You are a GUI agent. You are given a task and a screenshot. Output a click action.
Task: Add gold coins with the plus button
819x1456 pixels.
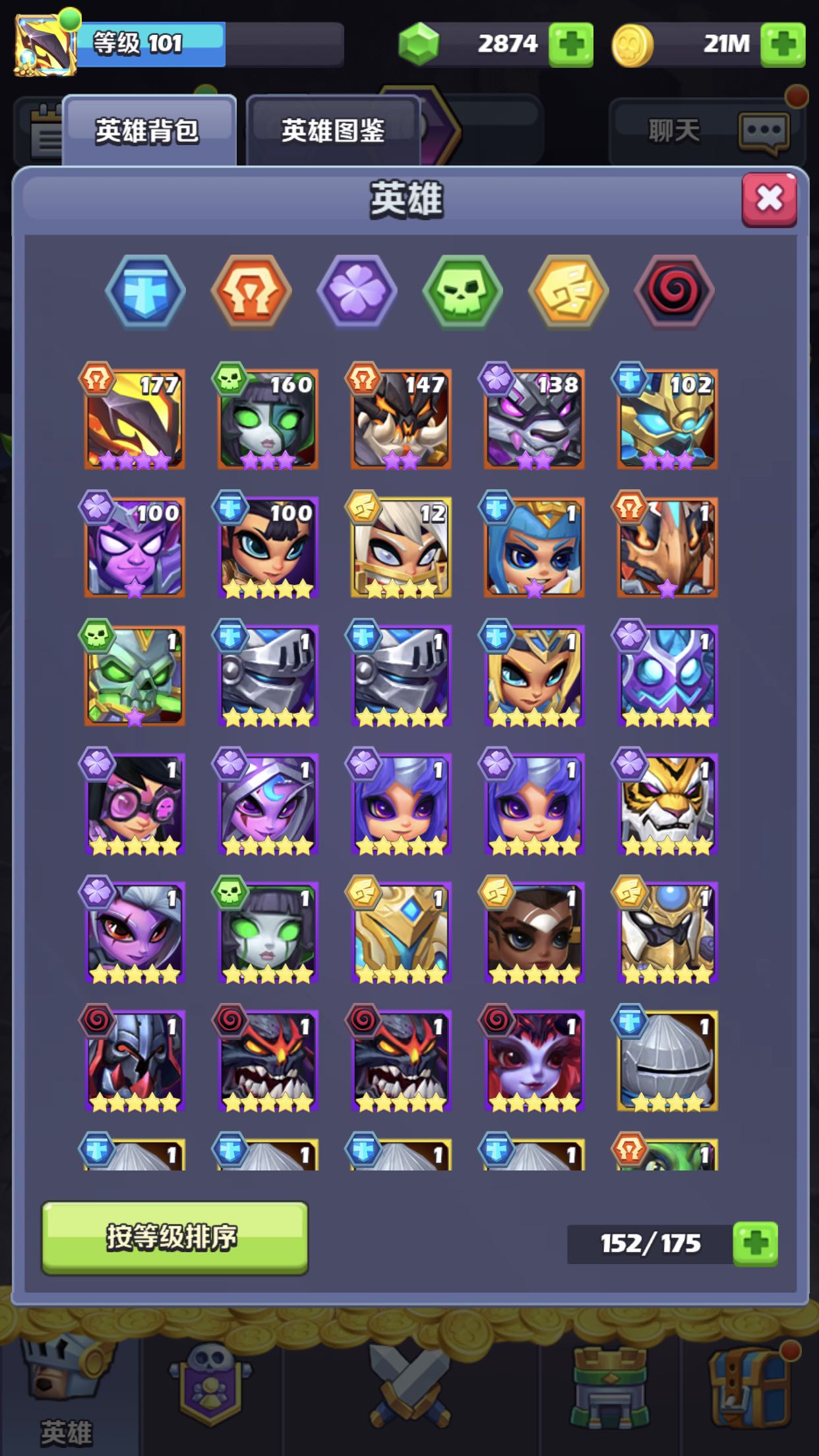tap(783, 44)
